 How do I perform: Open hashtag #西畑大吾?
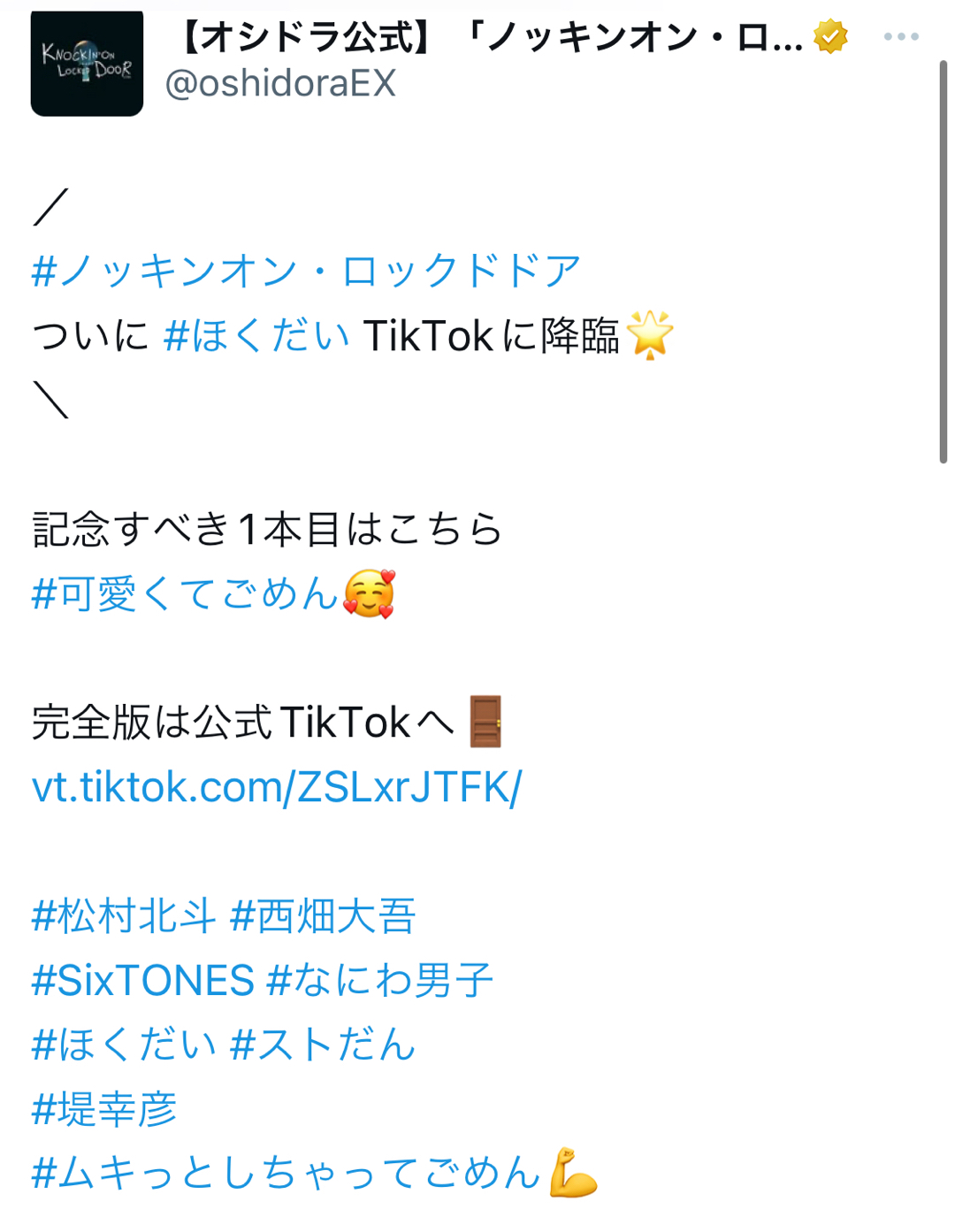click(x=323, y=915)
